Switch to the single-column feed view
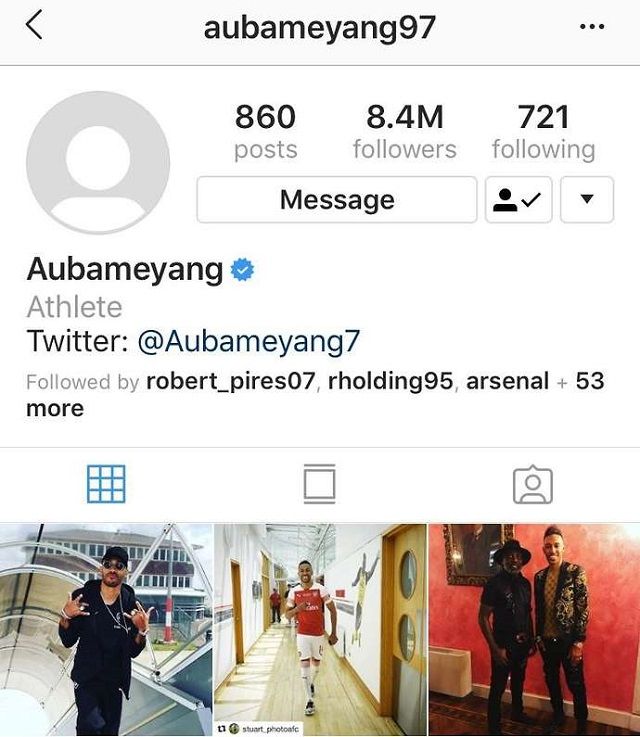The height and width of the screenshot is (737, 640). 319,485
